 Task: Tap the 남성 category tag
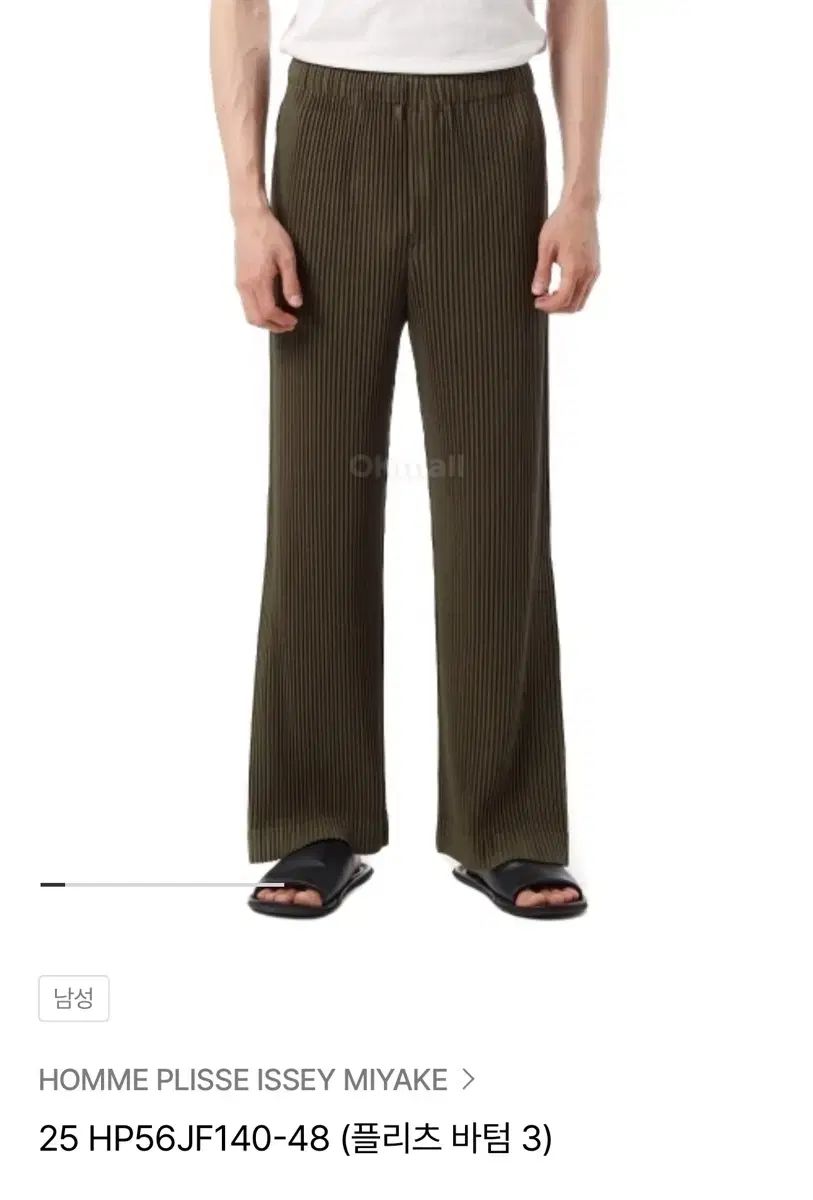[74, 999]
